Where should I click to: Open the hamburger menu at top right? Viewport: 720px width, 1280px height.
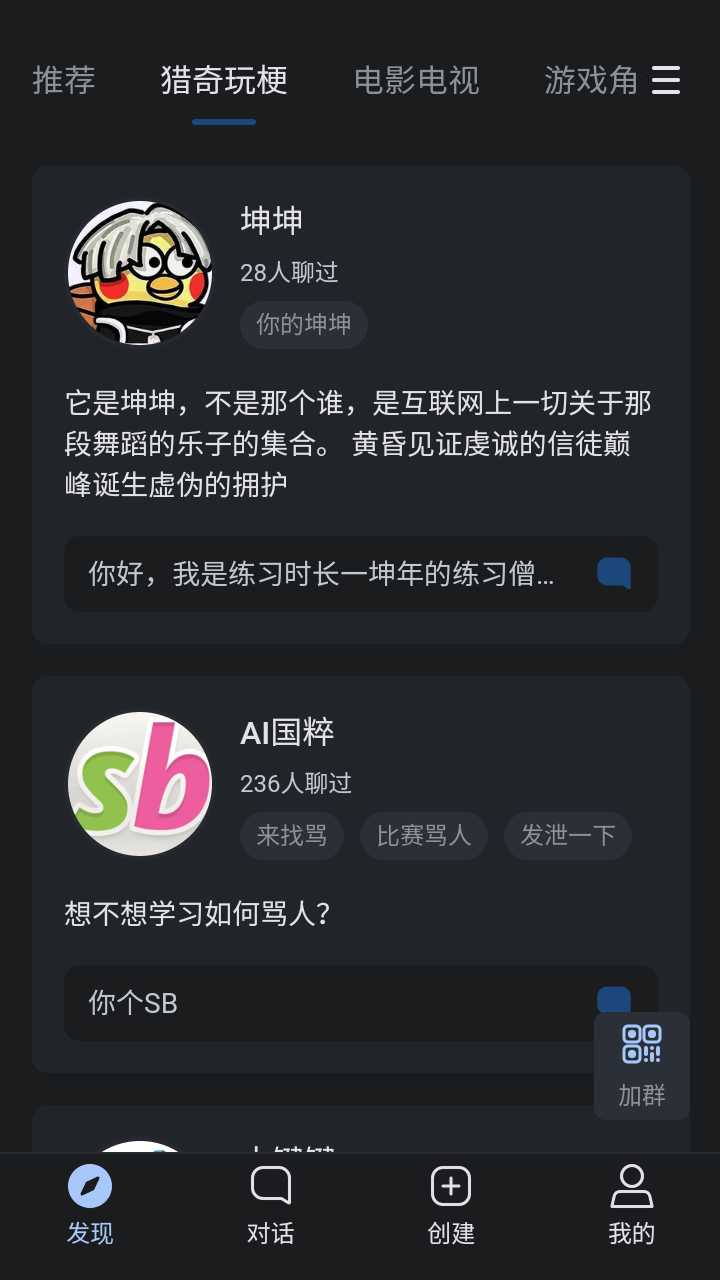[x=666, y=81]
